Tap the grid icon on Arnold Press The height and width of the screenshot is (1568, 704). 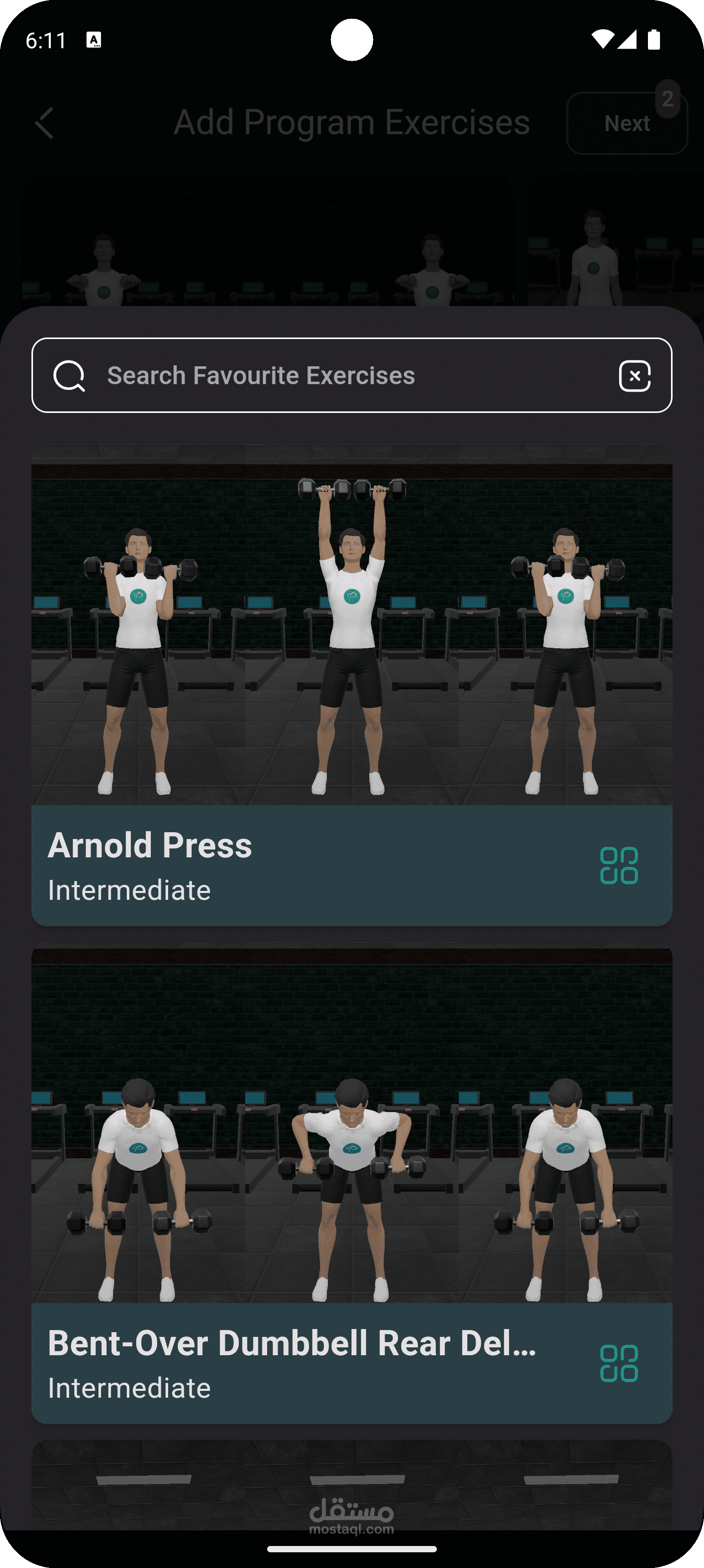619,865
